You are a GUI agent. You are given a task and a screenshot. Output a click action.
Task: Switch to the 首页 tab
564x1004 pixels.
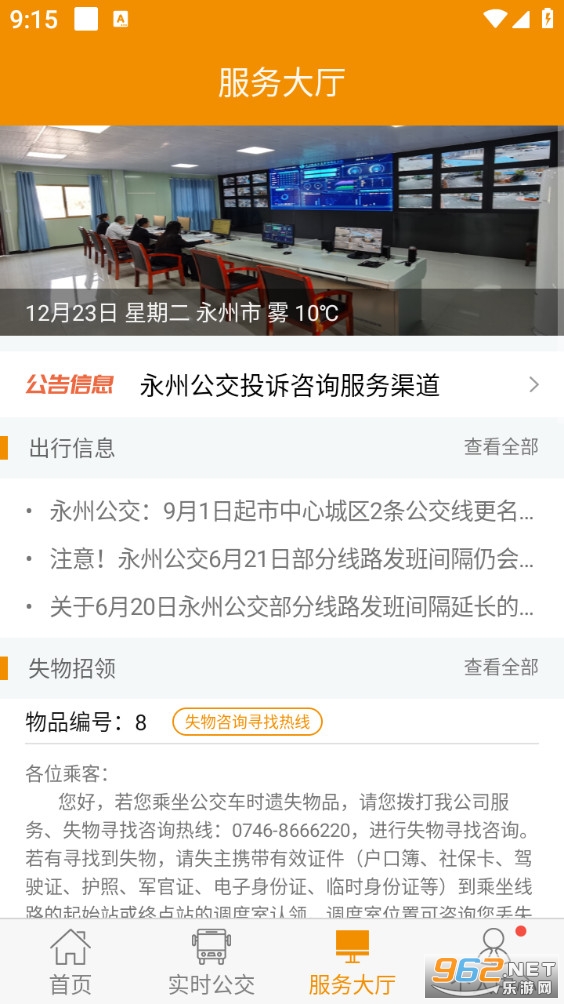[x=70, y=962]
